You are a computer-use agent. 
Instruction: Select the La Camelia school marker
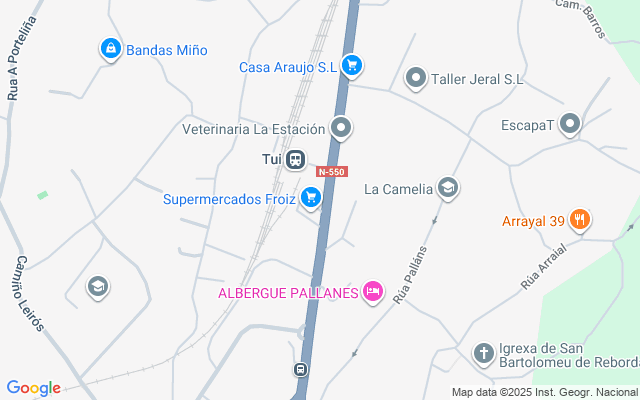point(447,188)
